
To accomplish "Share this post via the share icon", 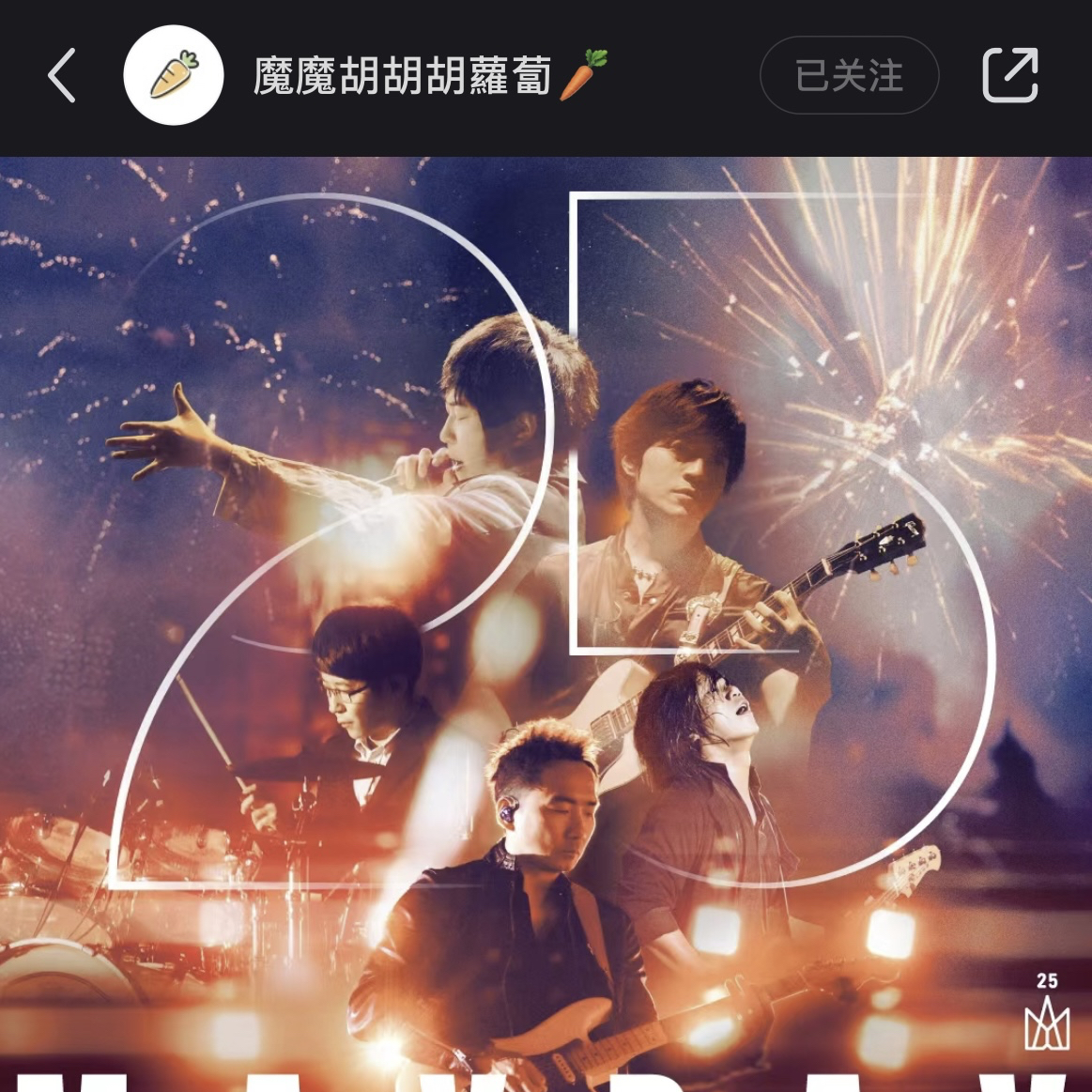I will click(1010, 75).
